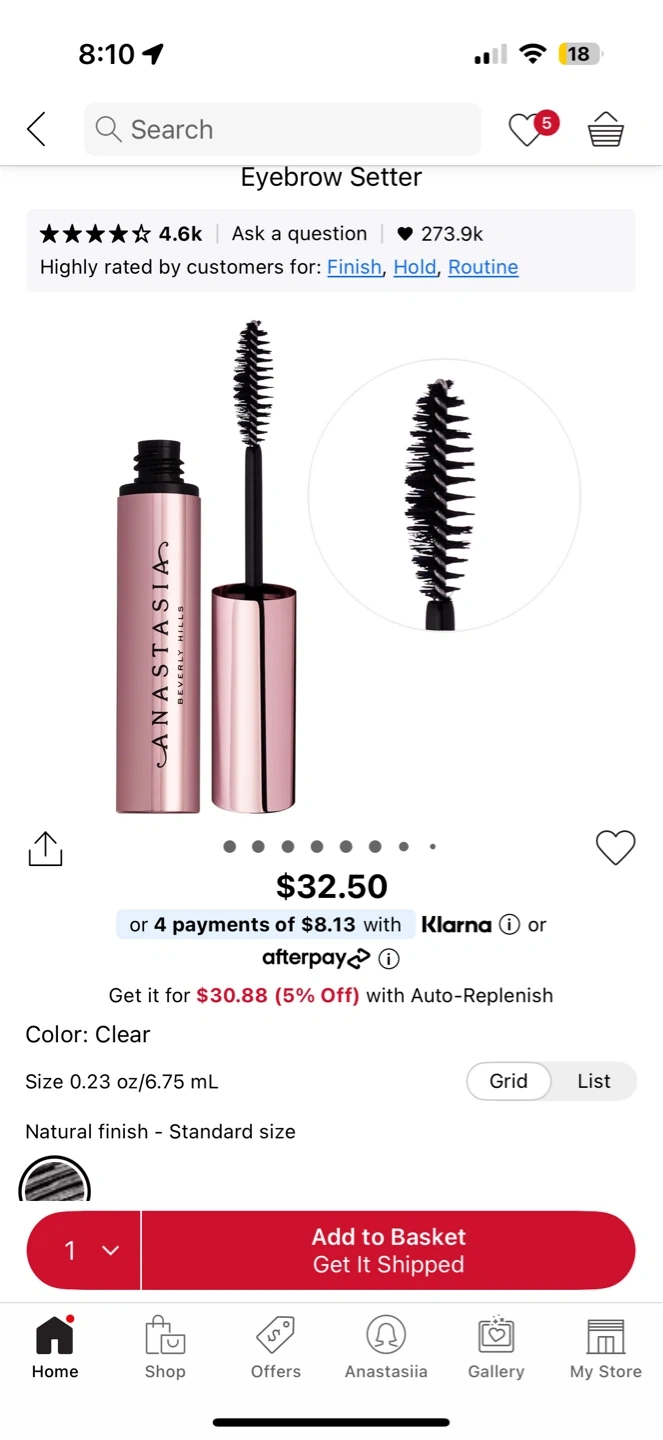Open the Gallery tab
The height and width of the screenshot is (1440, 663).
tap(496, 1348)
